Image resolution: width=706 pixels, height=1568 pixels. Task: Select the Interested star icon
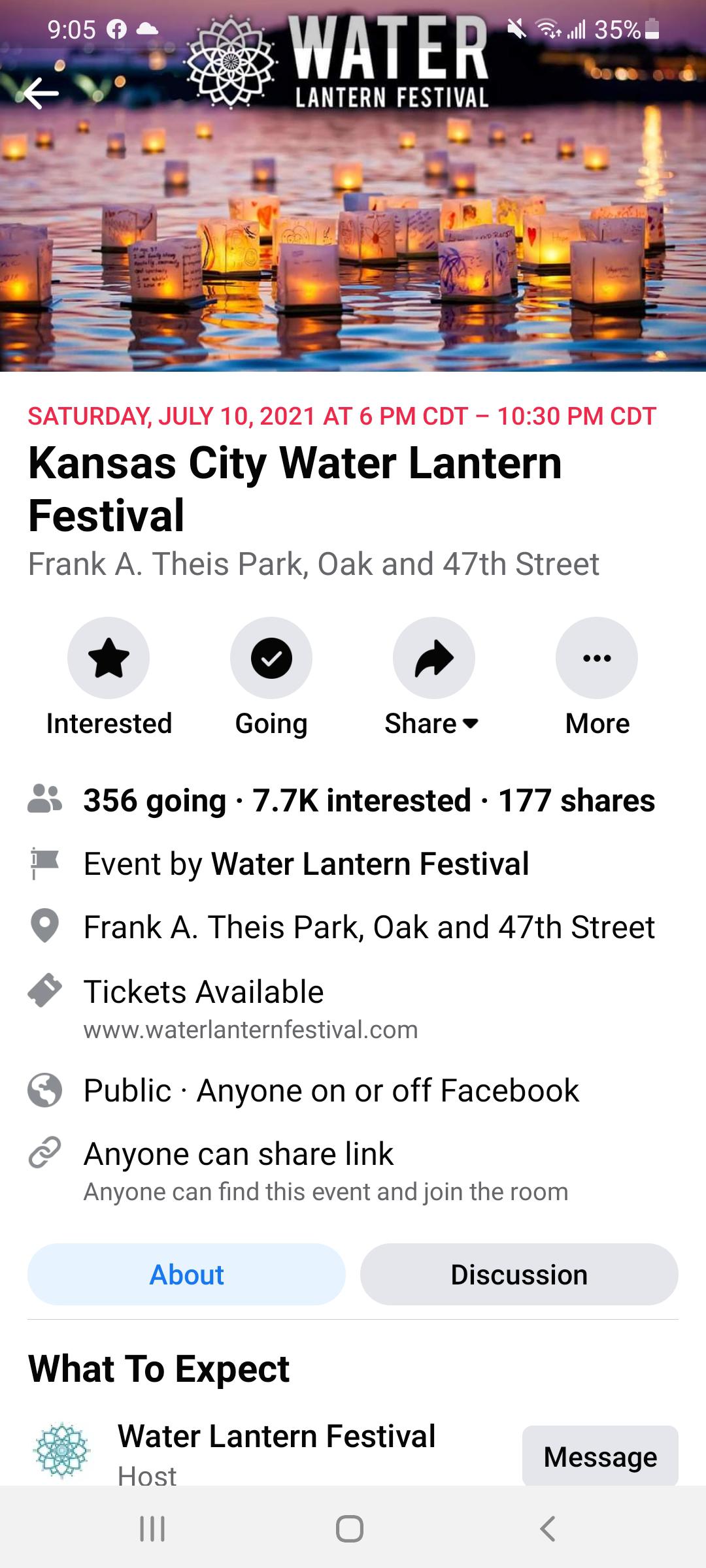coord(109,658)
